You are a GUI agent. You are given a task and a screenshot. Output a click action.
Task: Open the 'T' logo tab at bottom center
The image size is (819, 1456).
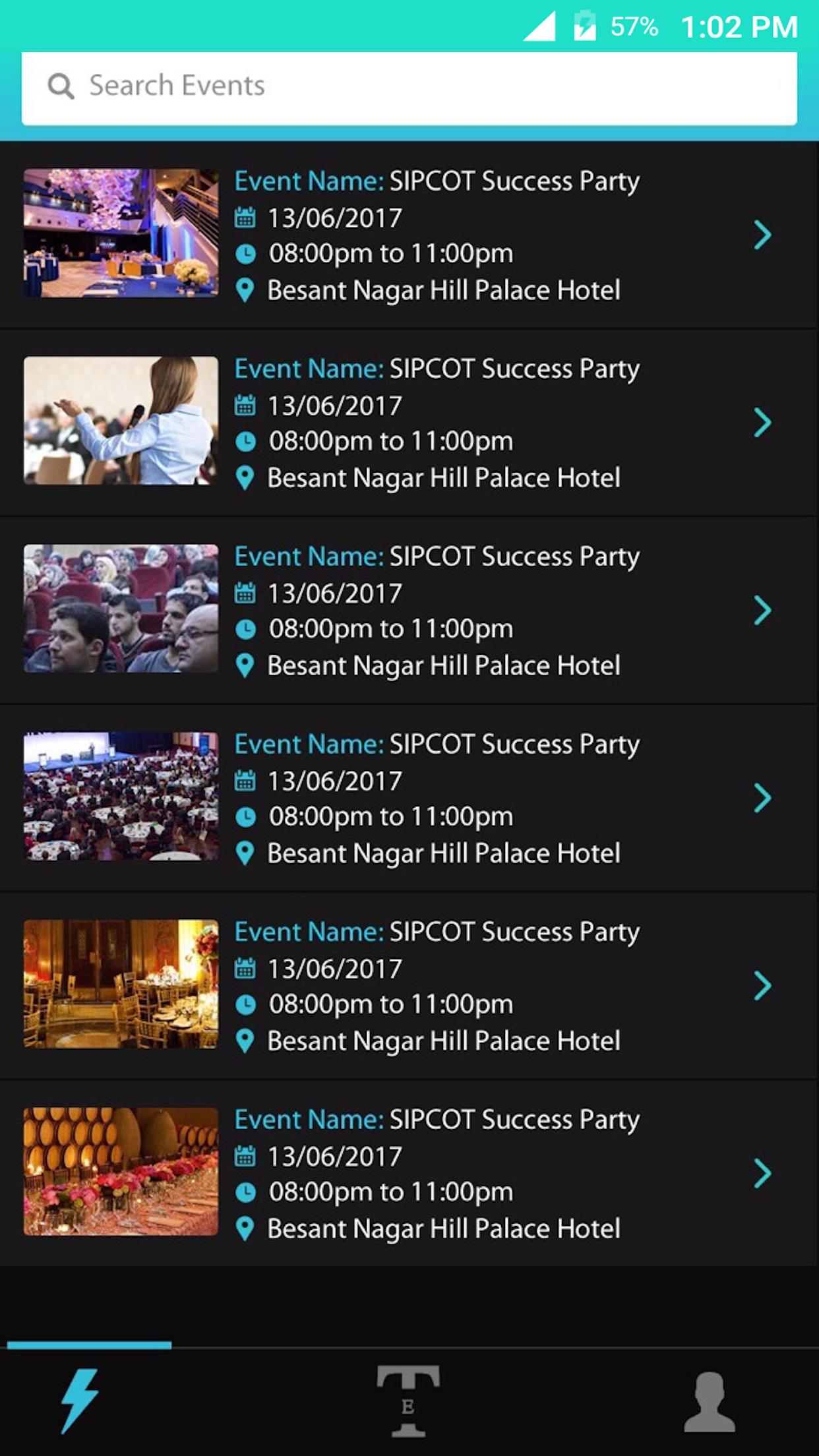(409, 1401)
